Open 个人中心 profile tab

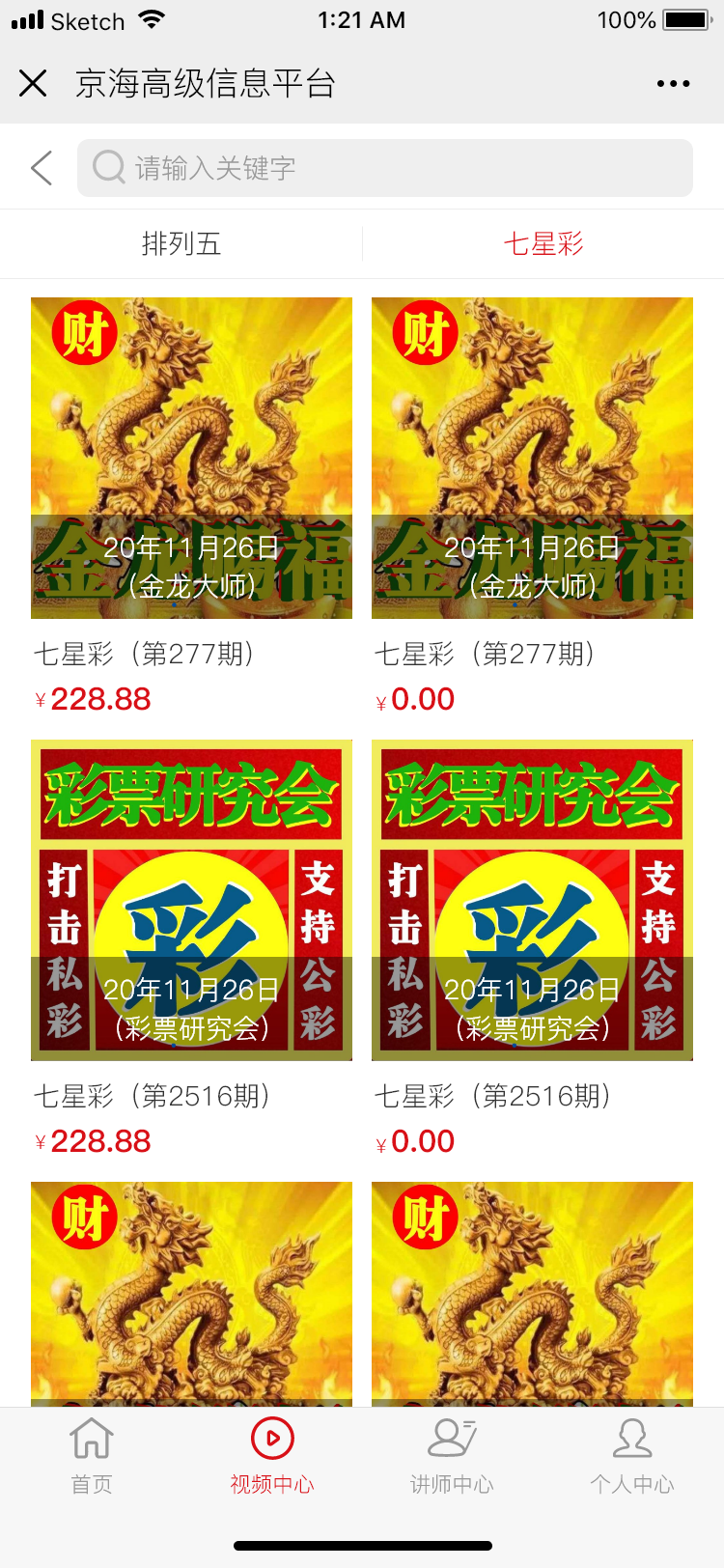click(632, 1455)
